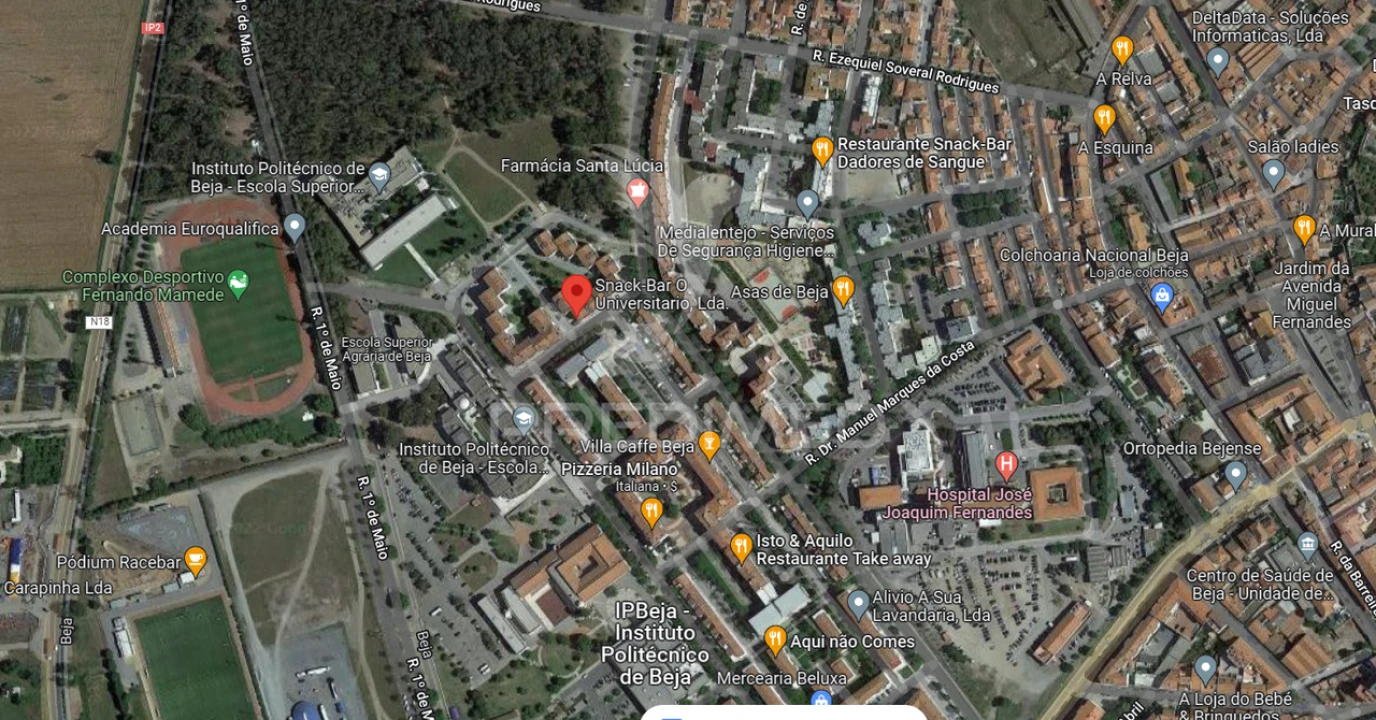This screenshot has height=720, width=1376.
Task: Tap the DeltaData Soluções Informaticas pin
Action: click(x=1217, y=61)
